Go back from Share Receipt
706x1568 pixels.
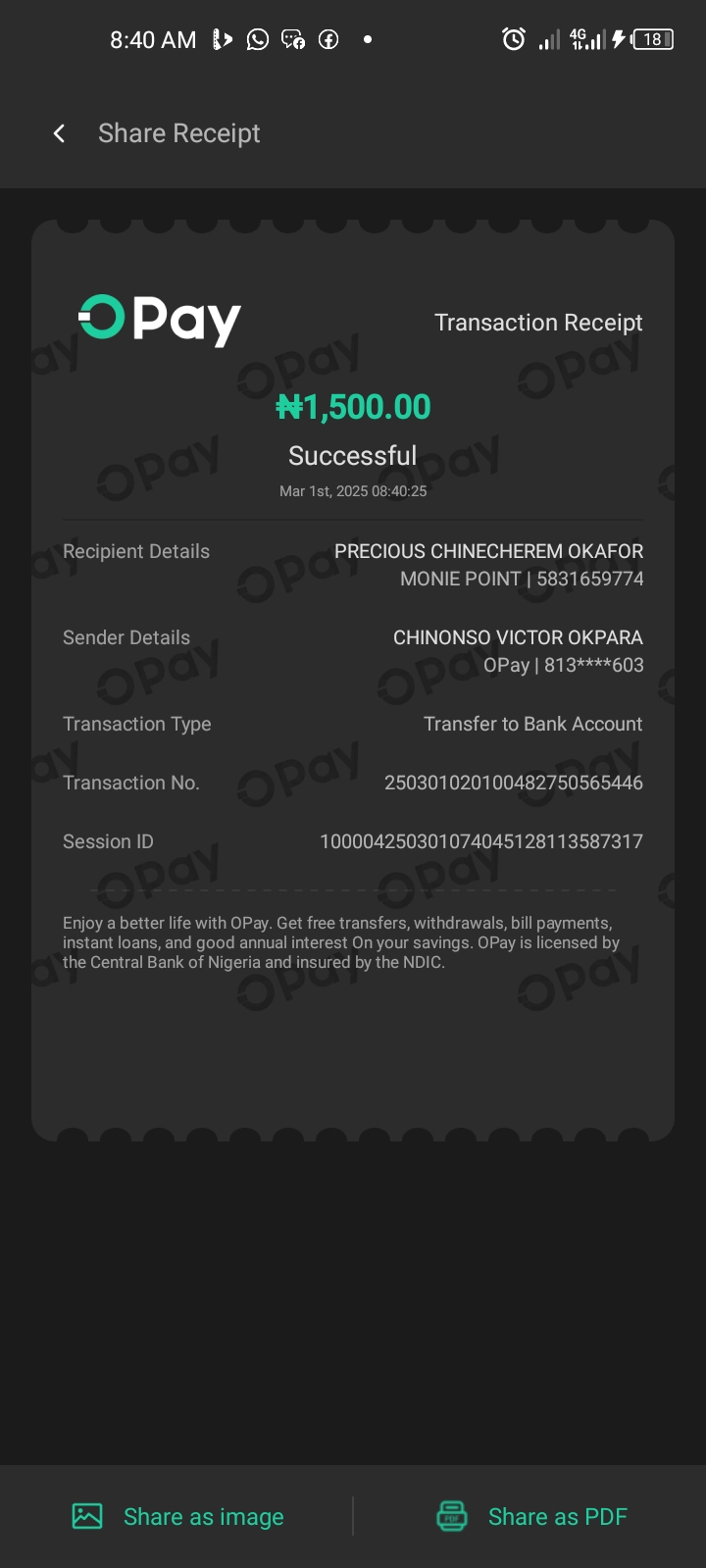point(59,133)
